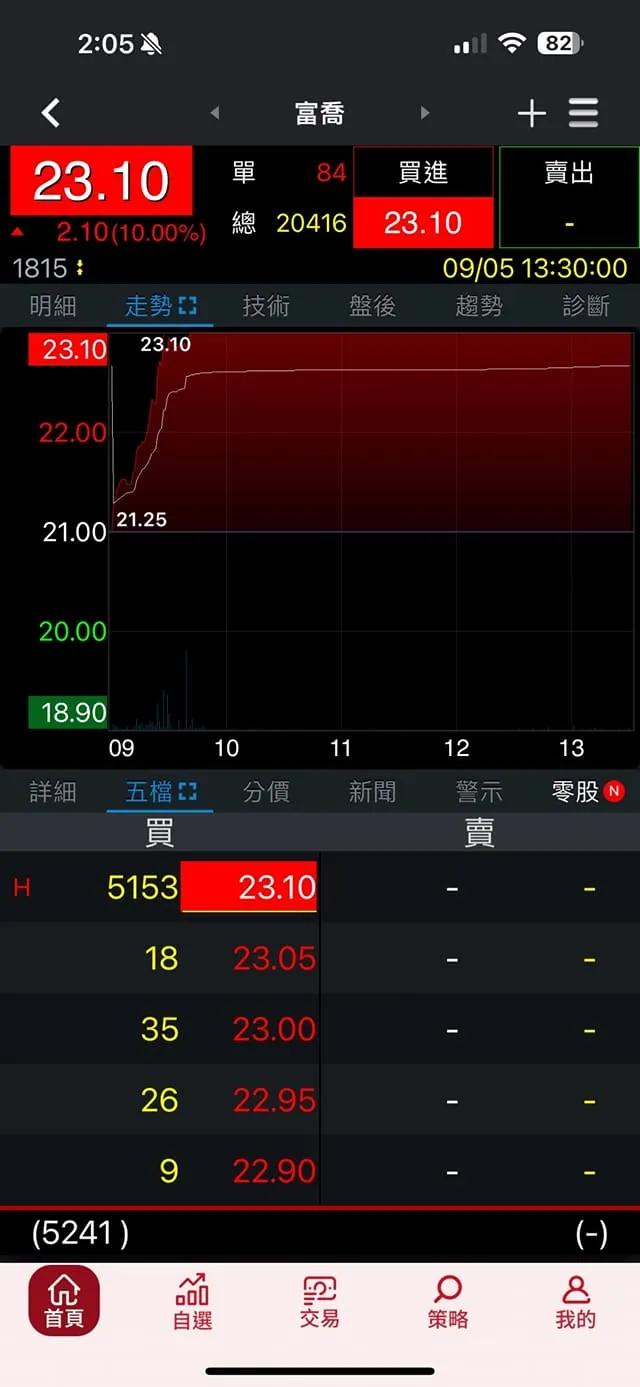Open the 詳細 info tab
The width and height of the screenshot is (640, 1387).
pyautogui.click(x=53, y=792)
